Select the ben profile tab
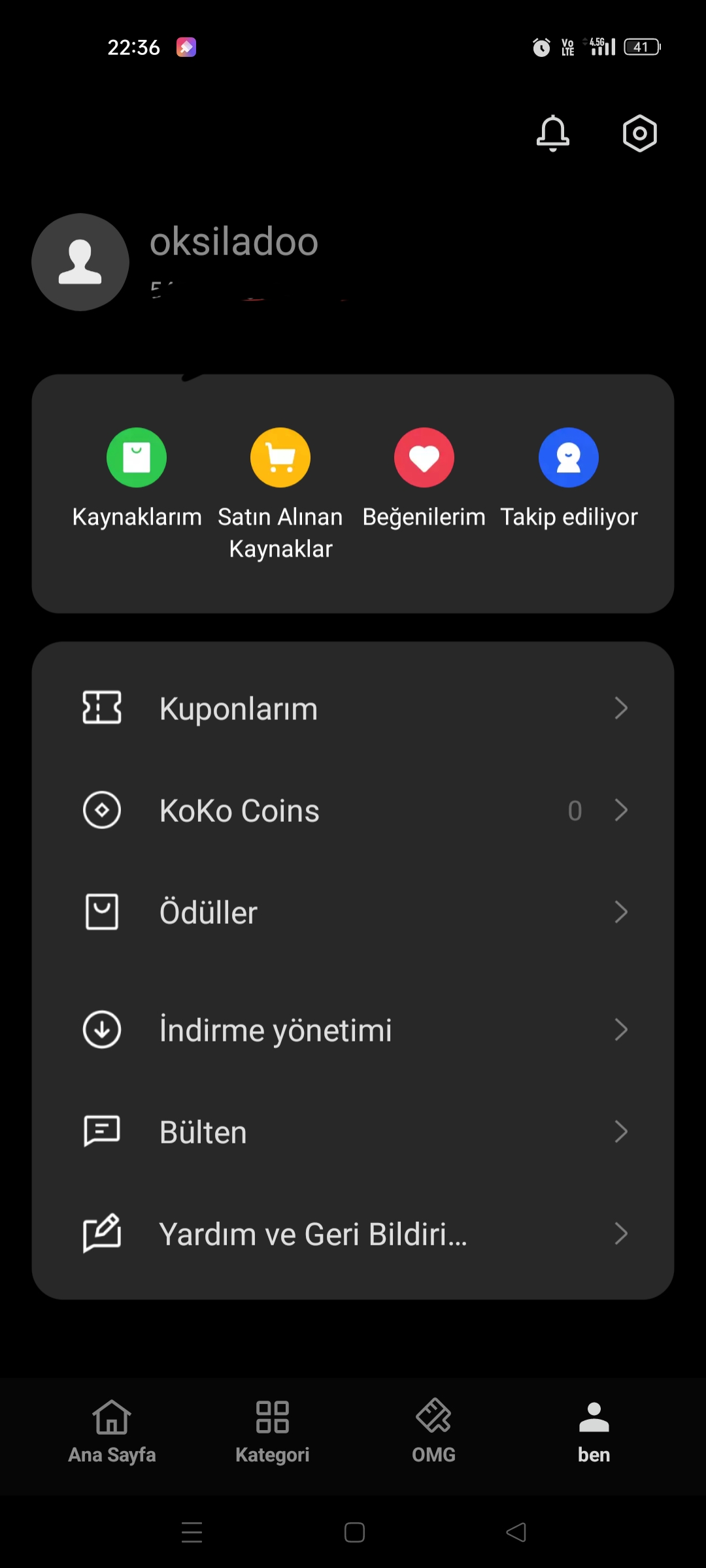 click(x=594, y=1431)
